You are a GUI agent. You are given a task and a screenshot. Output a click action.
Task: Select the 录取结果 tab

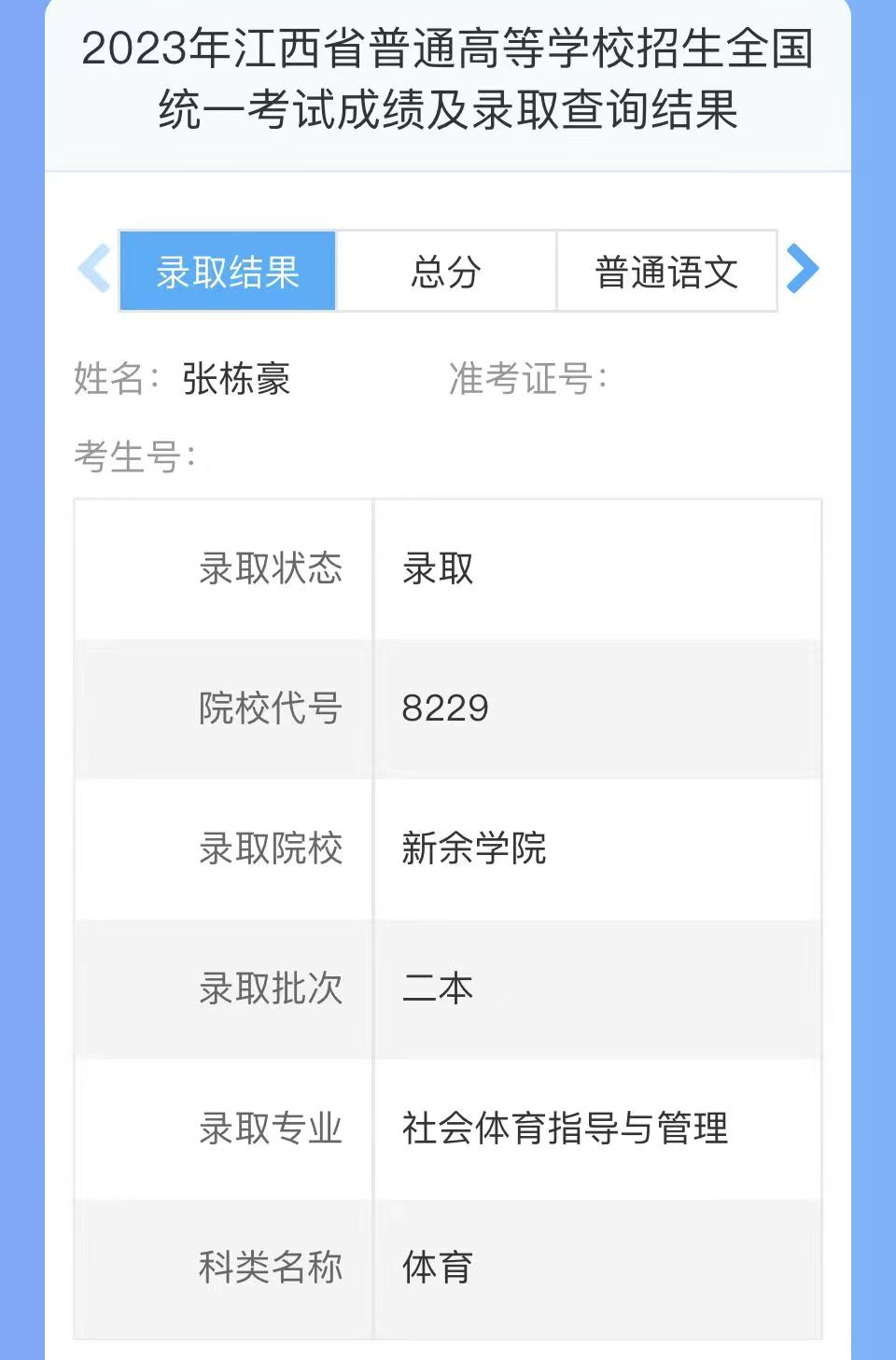(228, 272)
